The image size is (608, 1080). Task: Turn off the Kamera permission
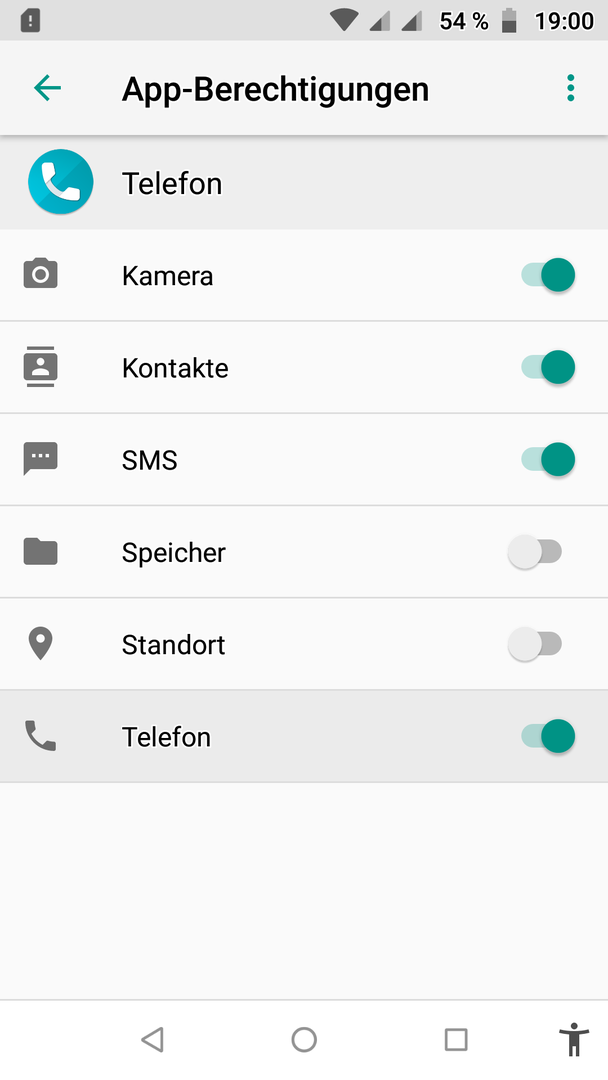point(548,276)
